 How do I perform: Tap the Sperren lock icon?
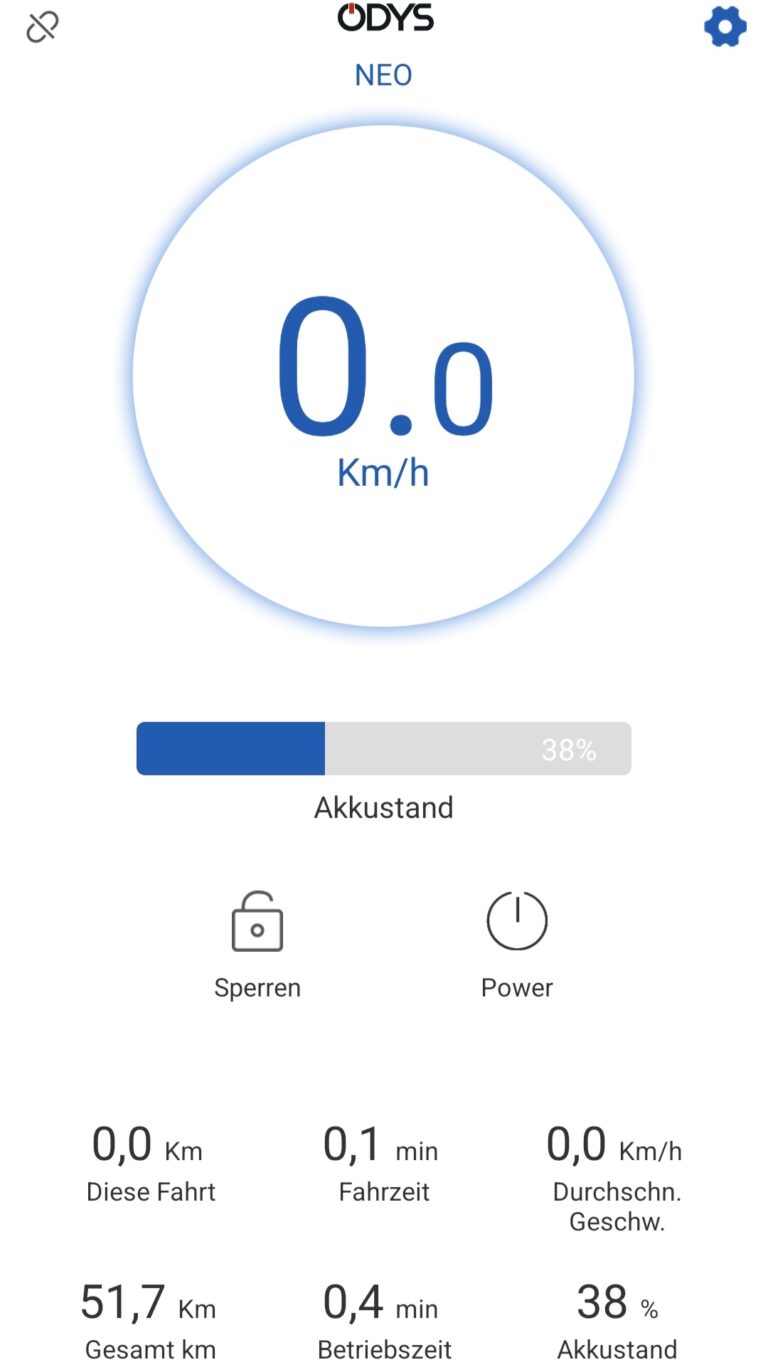point(257,921)
